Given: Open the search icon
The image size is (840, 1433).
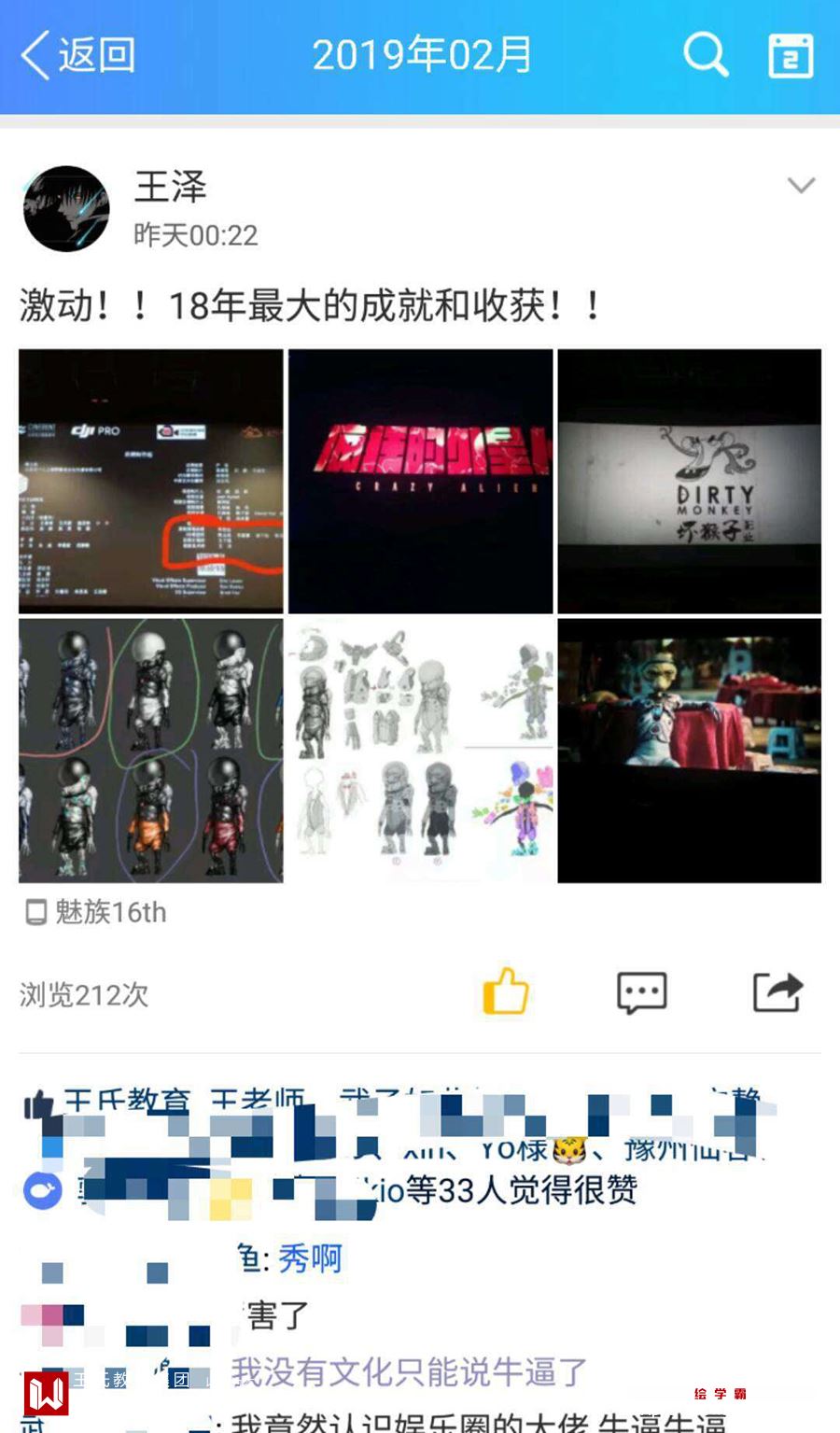Looking at the screenshot, I should click(x=705, y=55).
